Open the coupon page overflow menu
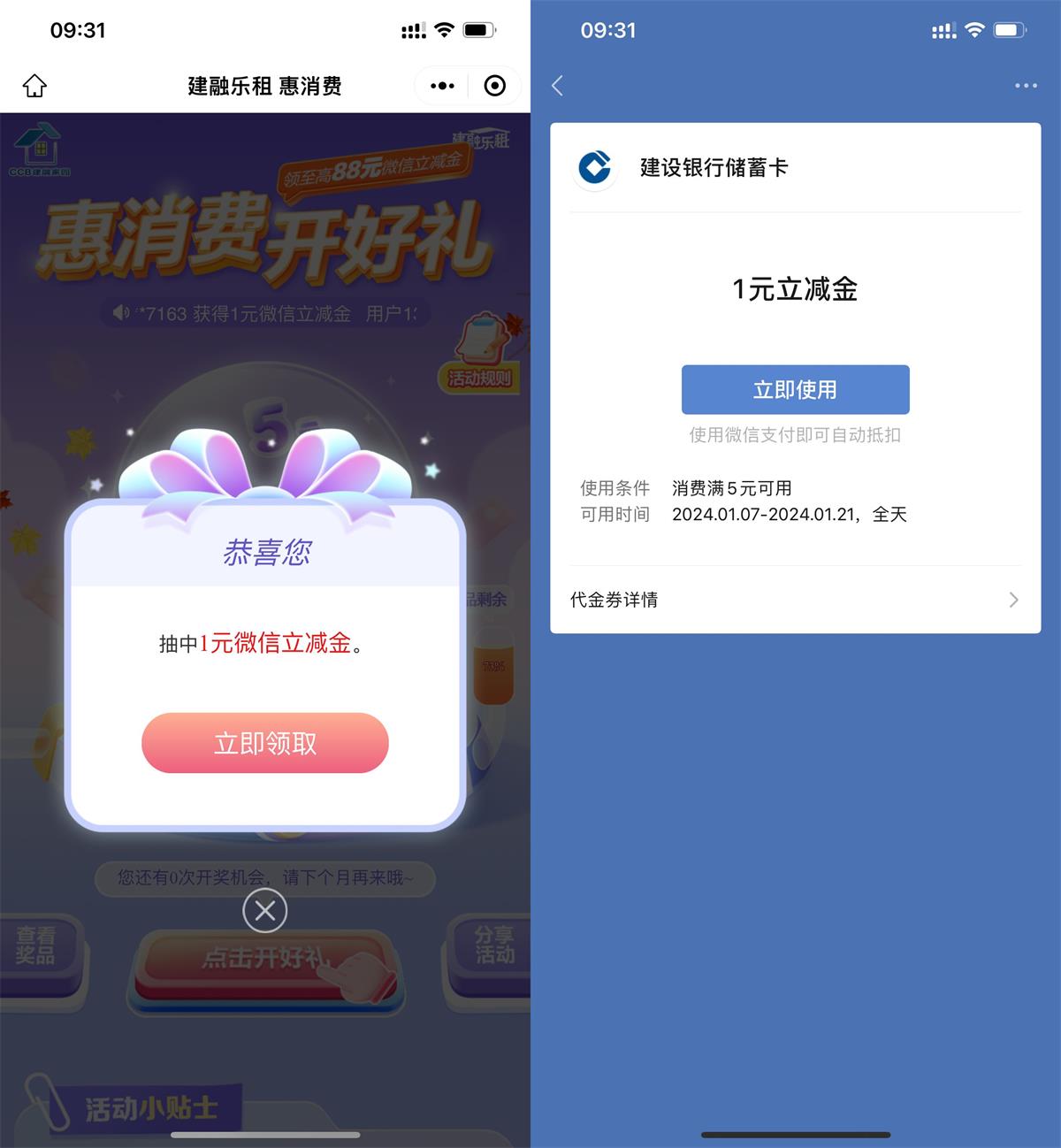This screenshot has height=1148, width=1061. click(1026, 86)
